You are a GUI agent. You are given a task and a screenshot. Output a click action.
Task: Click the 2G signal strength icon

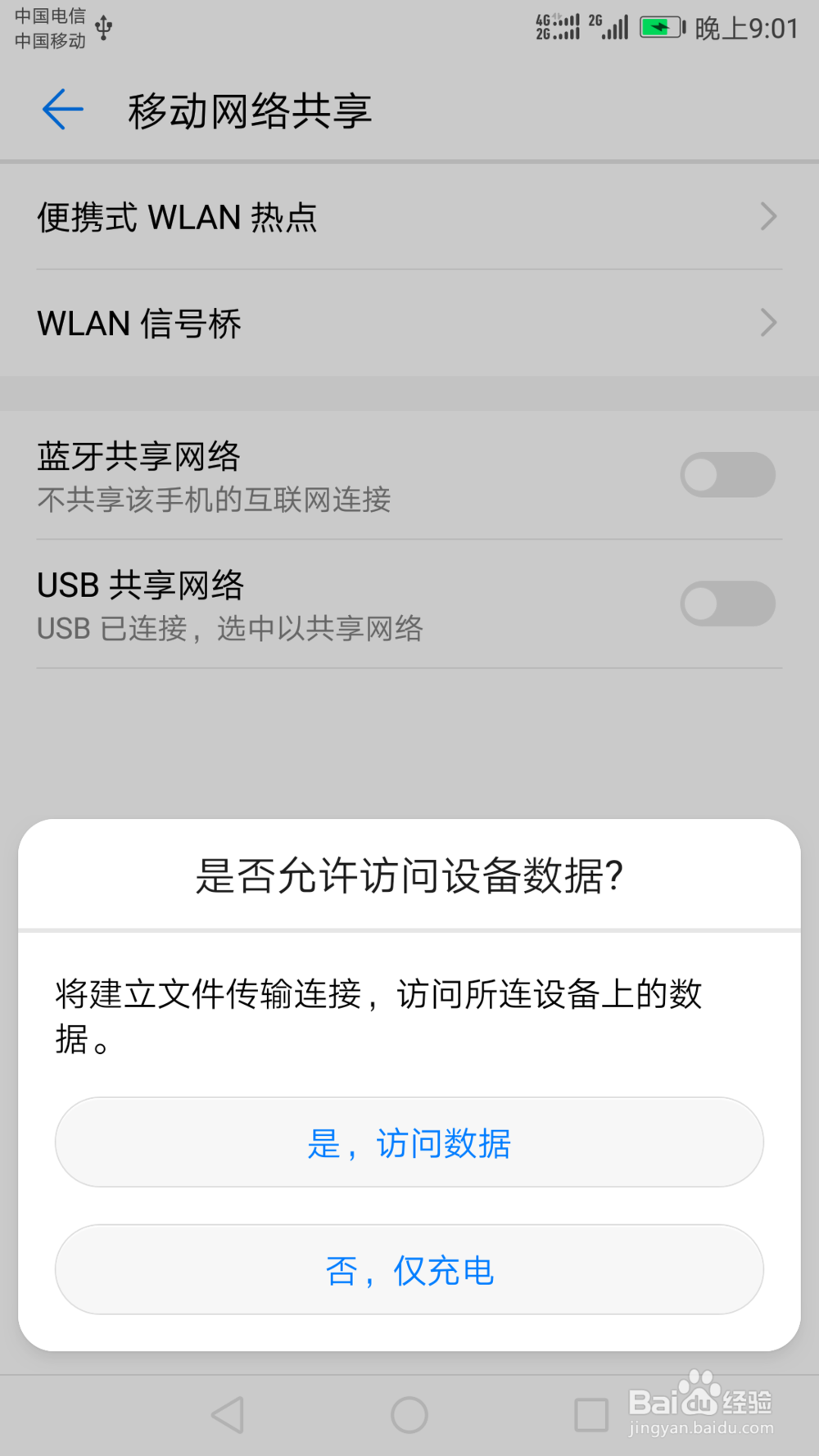point(610,27)
